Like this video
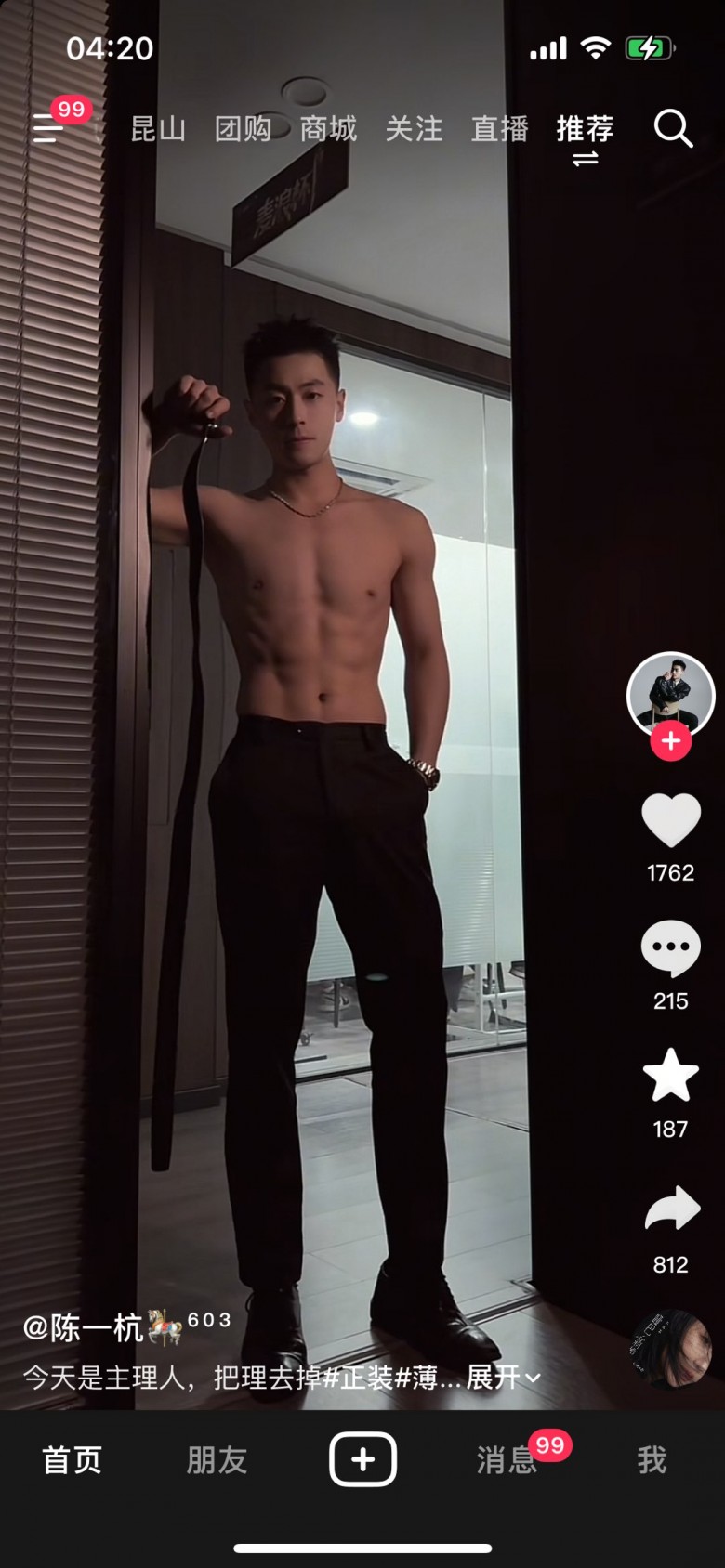Image resolution: width=725 pixels, height=1568 pixels. (x=670, y=821)
